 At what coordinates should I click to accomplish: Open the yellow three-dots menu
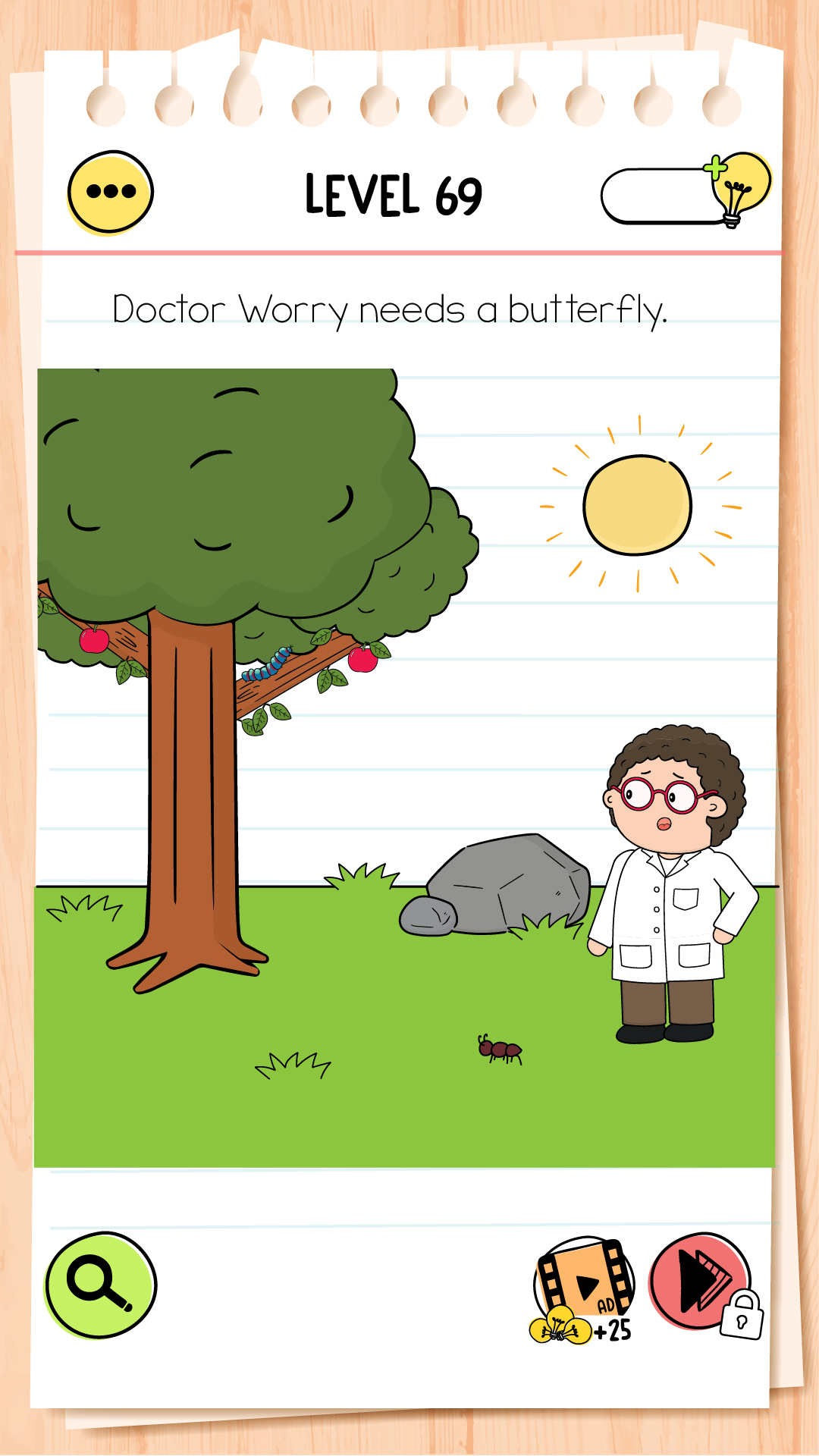coord(111,192)
